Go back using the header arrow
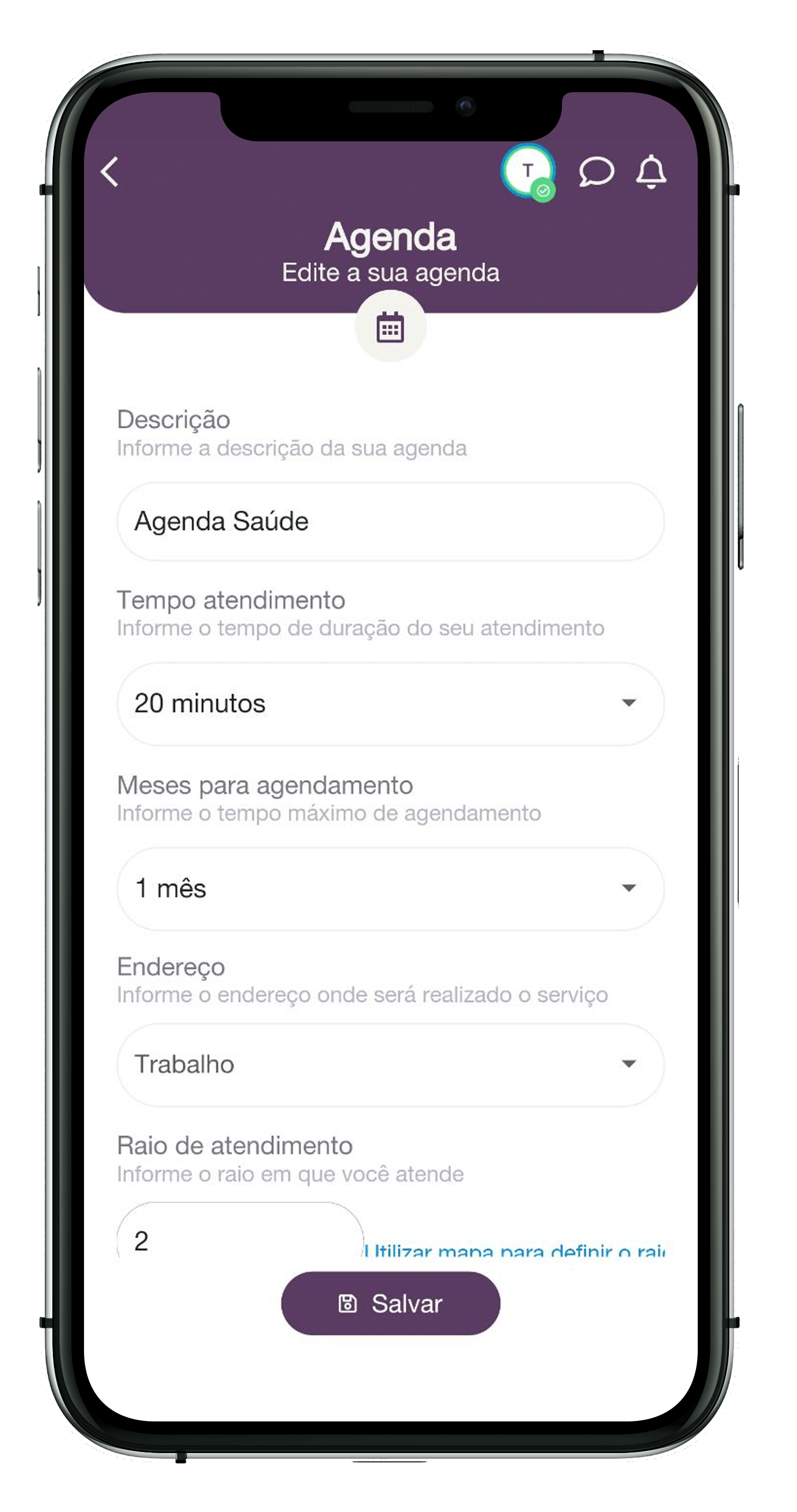This screenshot has width=797, height=1512. pyautogui.click(x=110, y=172)
